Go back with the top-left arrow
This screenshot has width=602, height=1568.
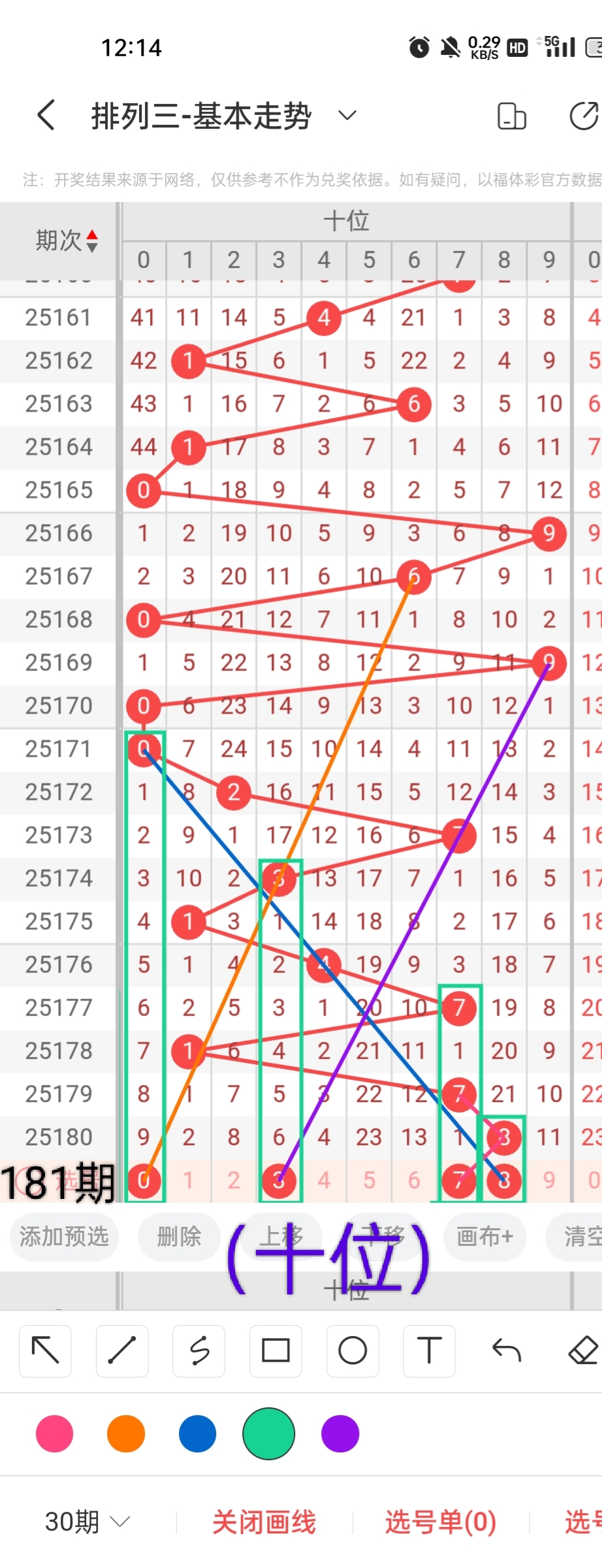46,116
